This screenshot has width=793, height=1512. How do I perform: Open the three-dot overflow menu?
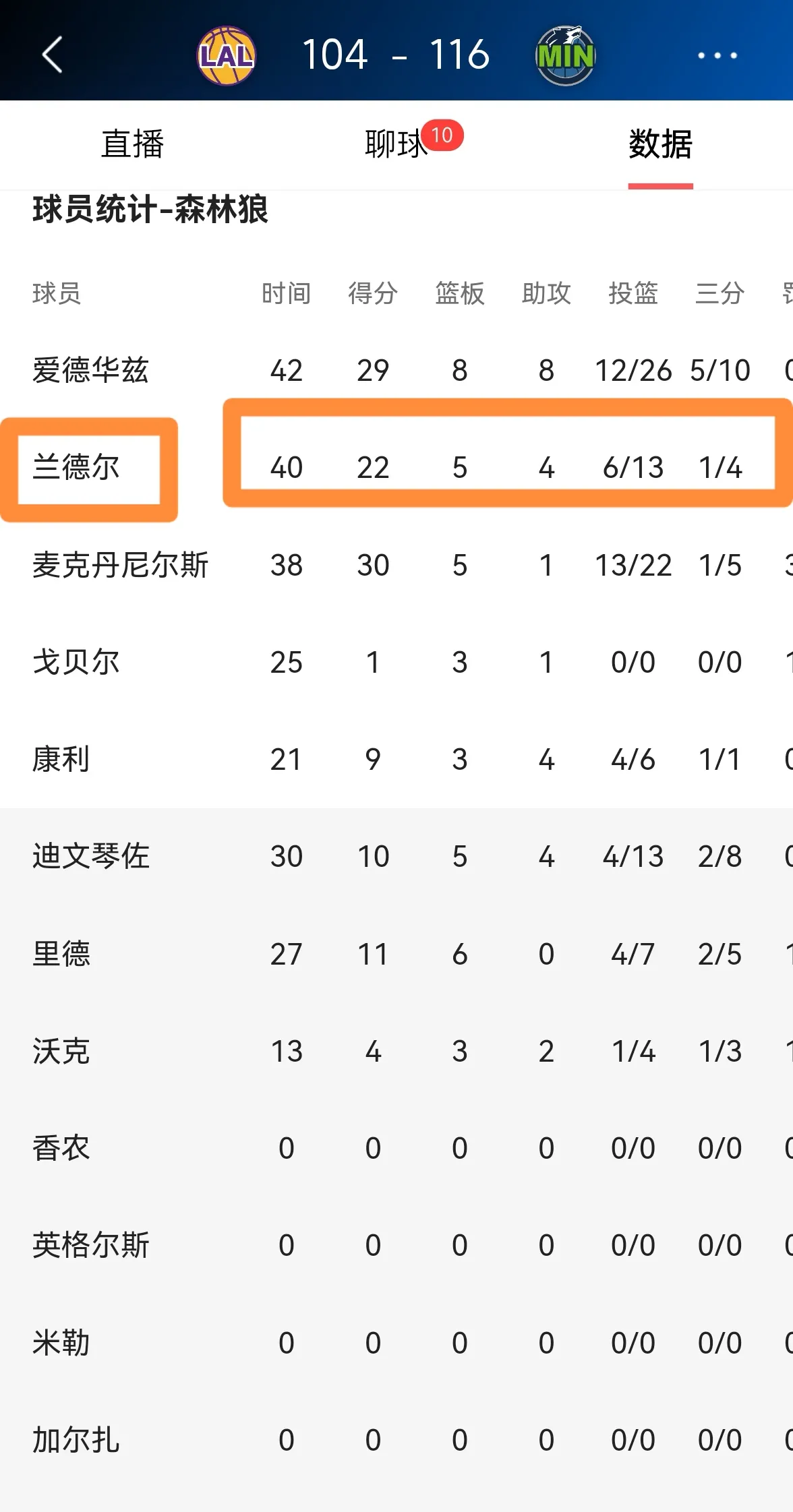[x=717, y=55]
